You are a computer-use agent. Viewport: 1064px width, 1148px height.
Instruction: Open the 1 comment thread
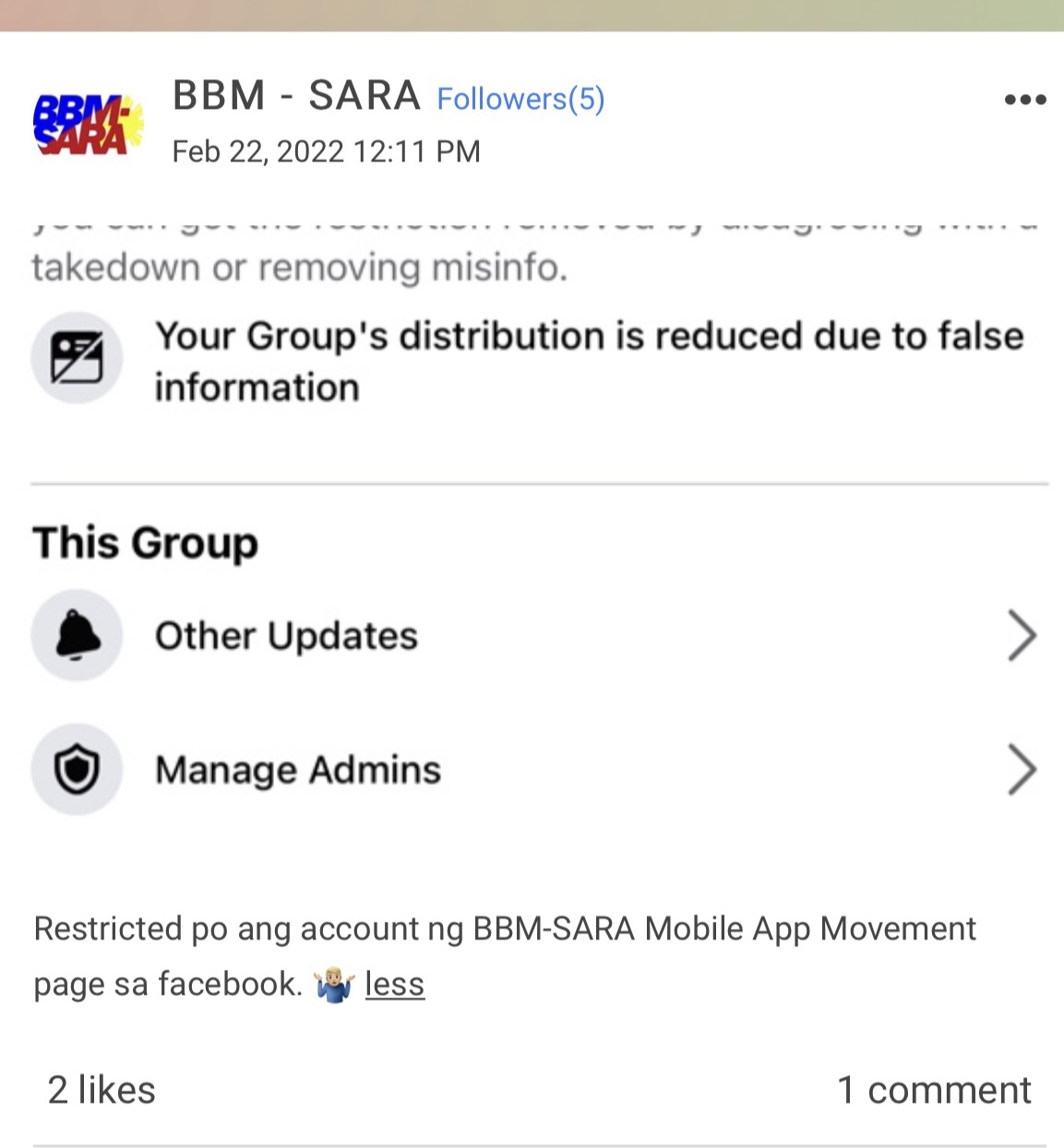point(933,1090)
